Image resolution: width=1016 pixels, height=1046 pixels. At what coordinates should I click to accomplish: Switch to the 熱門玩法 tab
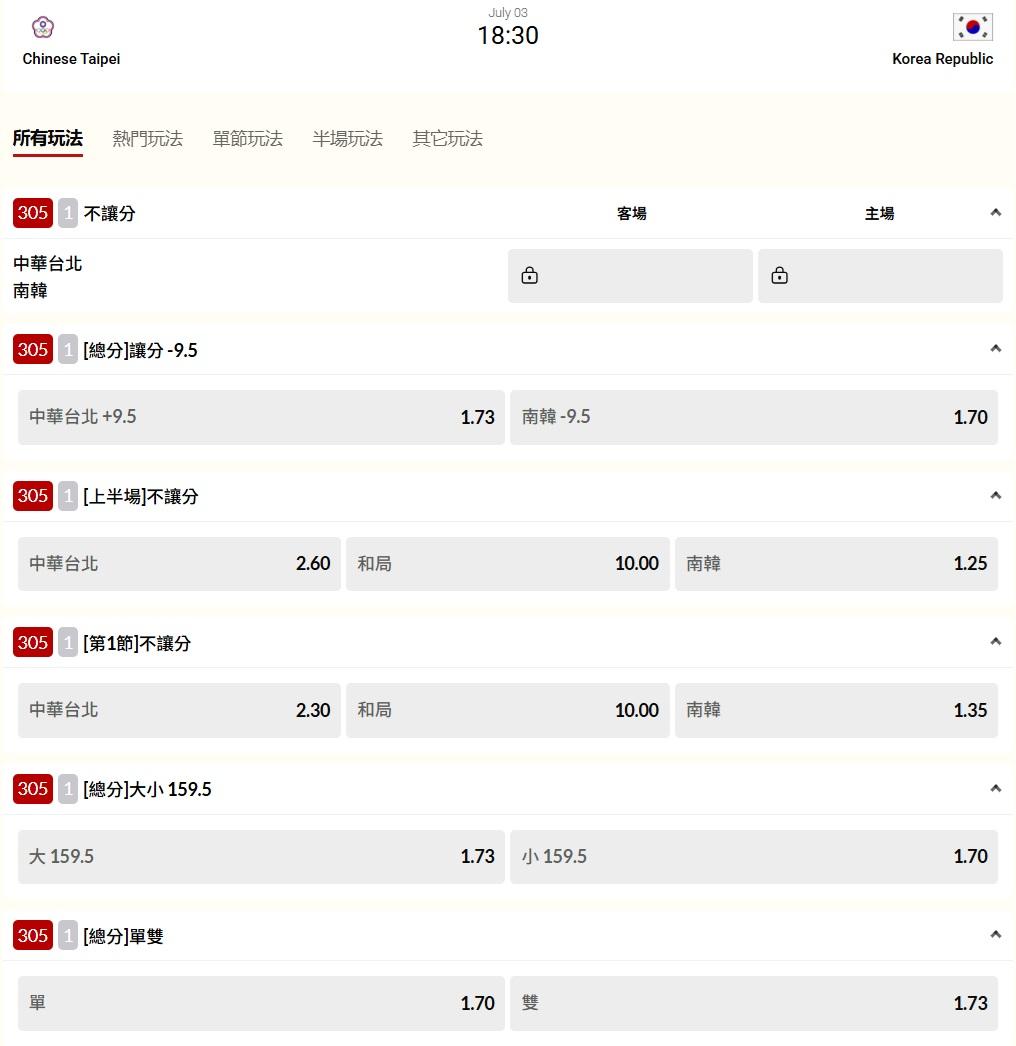(147, 138)
